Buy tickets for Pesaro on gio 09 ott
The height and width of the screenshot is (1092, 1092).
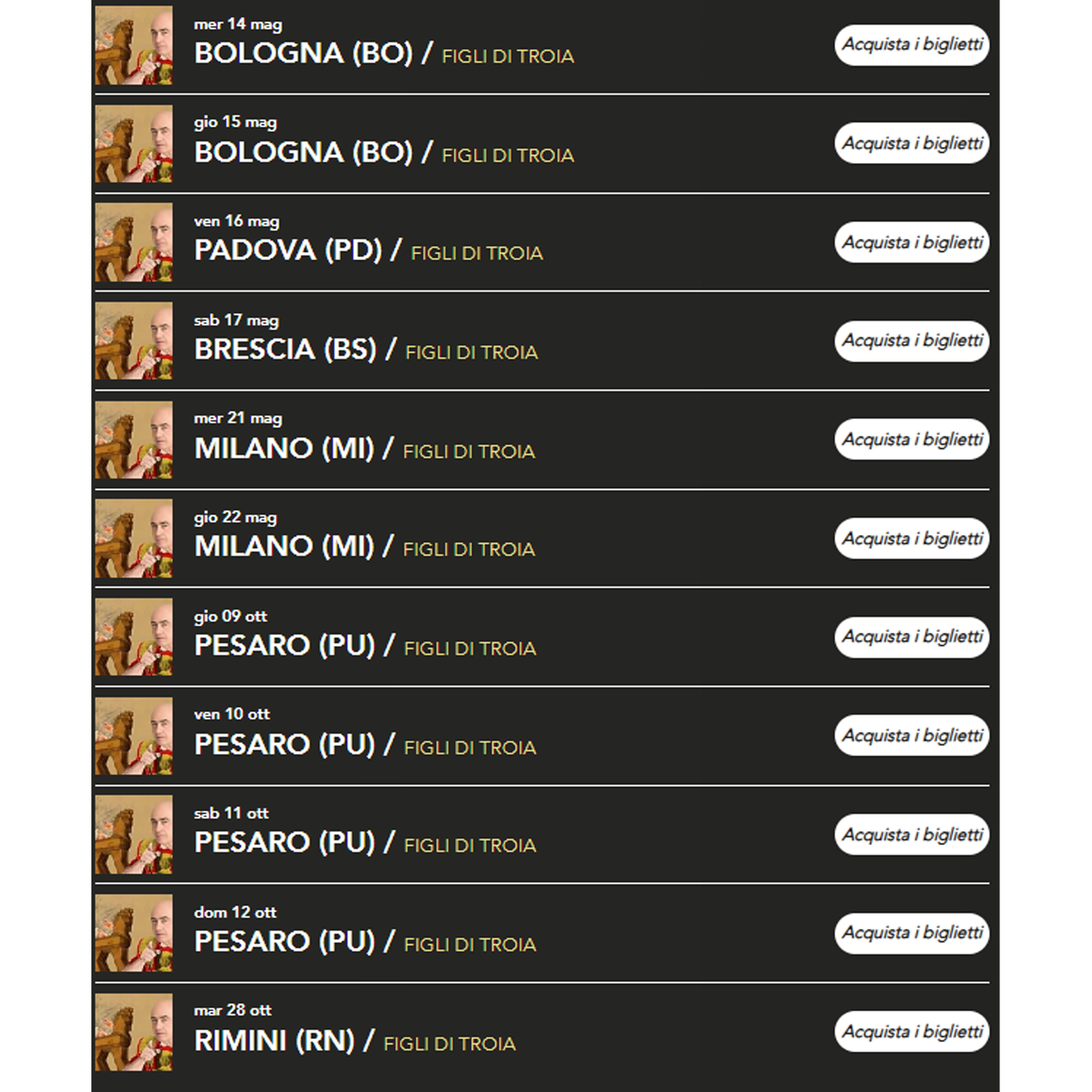[911, 637]
